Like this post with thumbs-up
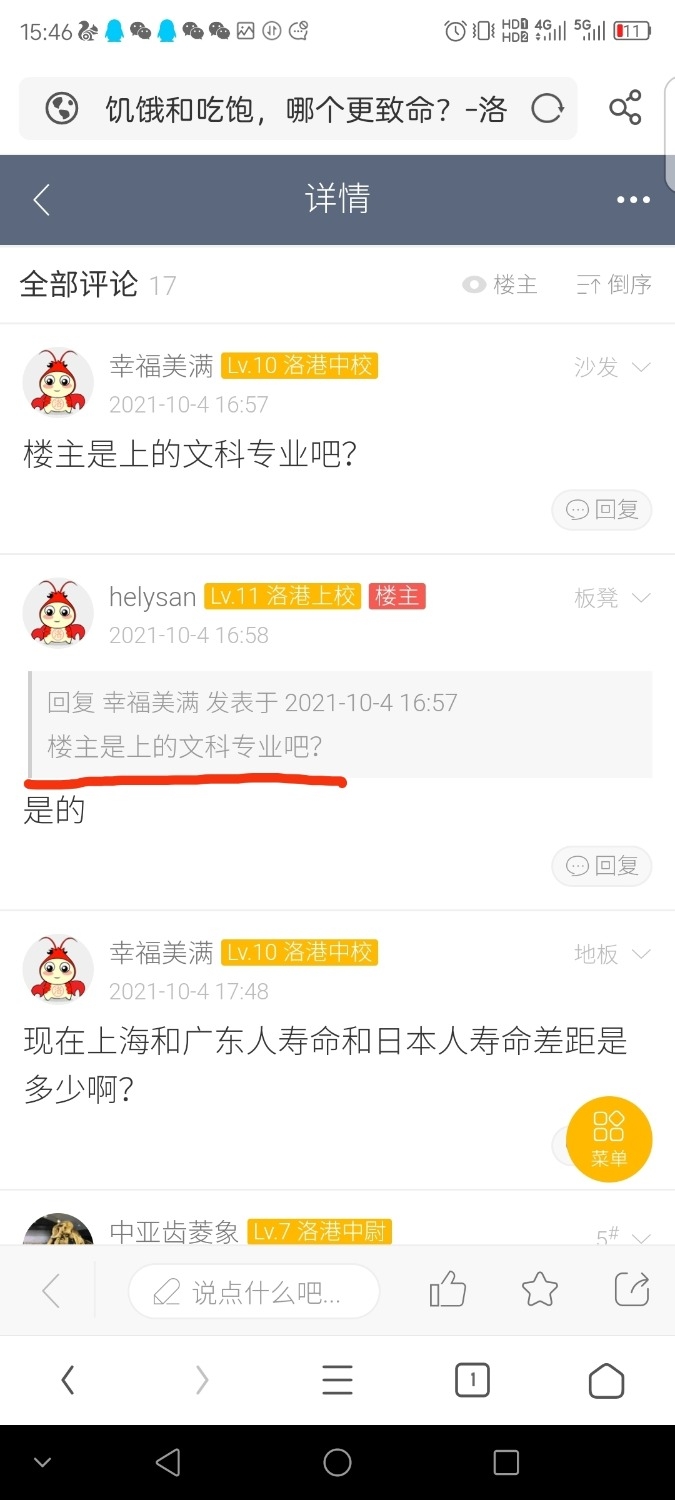 (x=447, y=1290)
